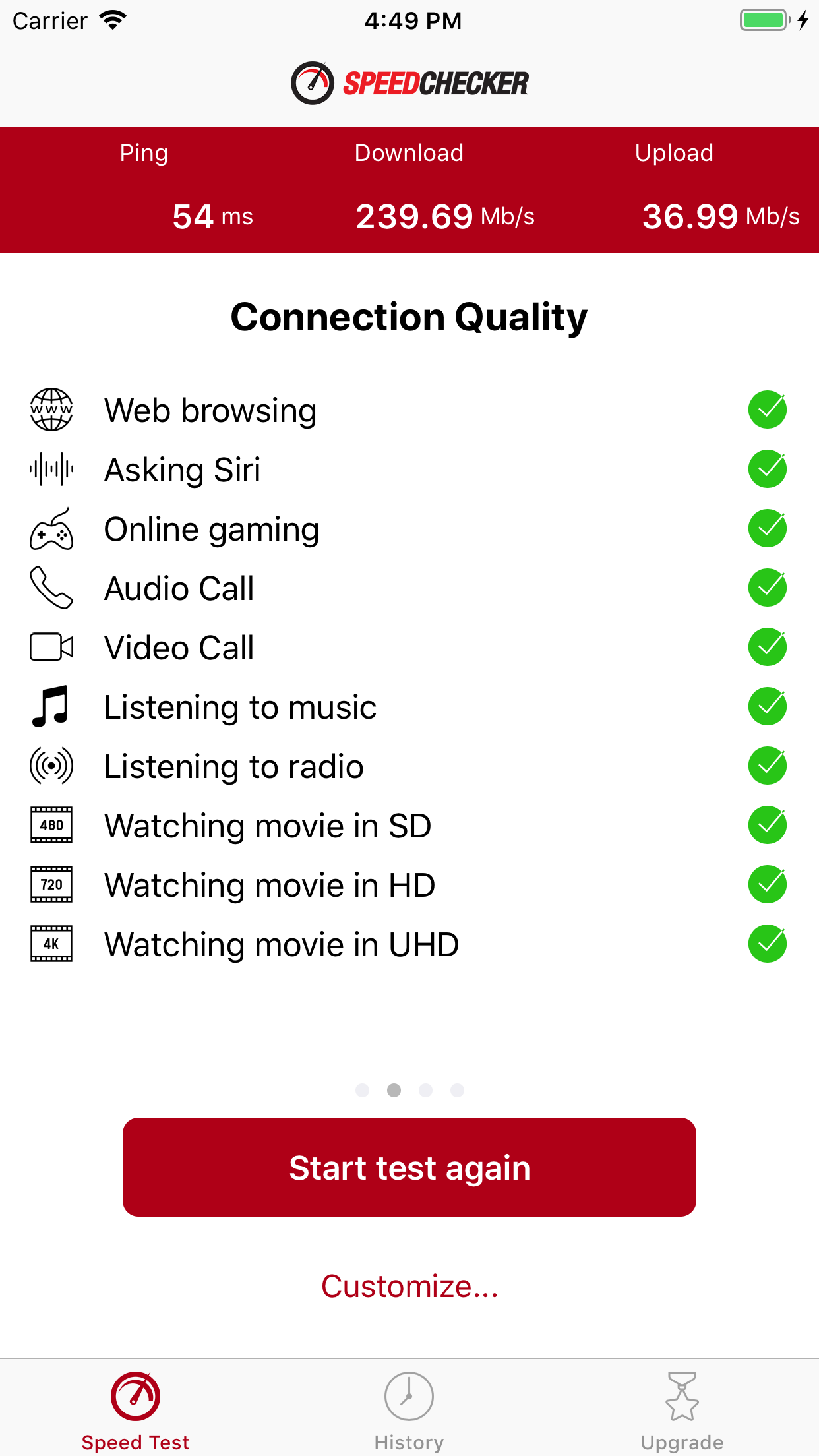Select the first pagination dot
Screen dimensions: 819x1456
coord(363,1090)
